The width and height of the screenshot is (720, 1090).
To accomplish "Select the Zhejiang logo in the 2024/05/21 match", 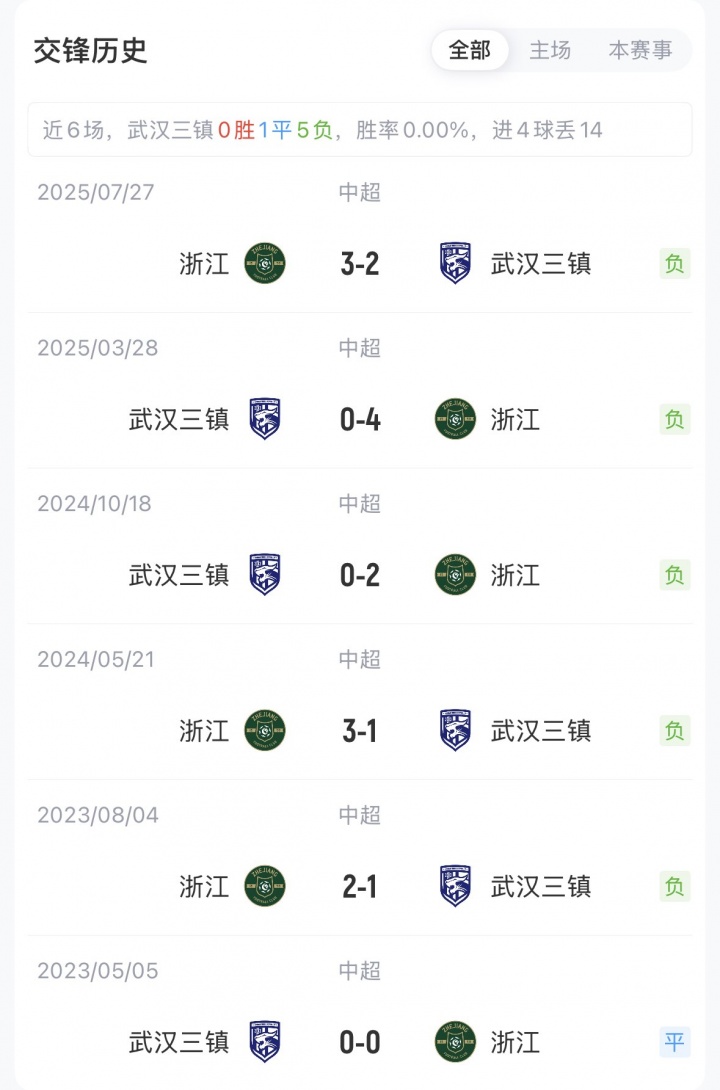I will tap(262, 731).
